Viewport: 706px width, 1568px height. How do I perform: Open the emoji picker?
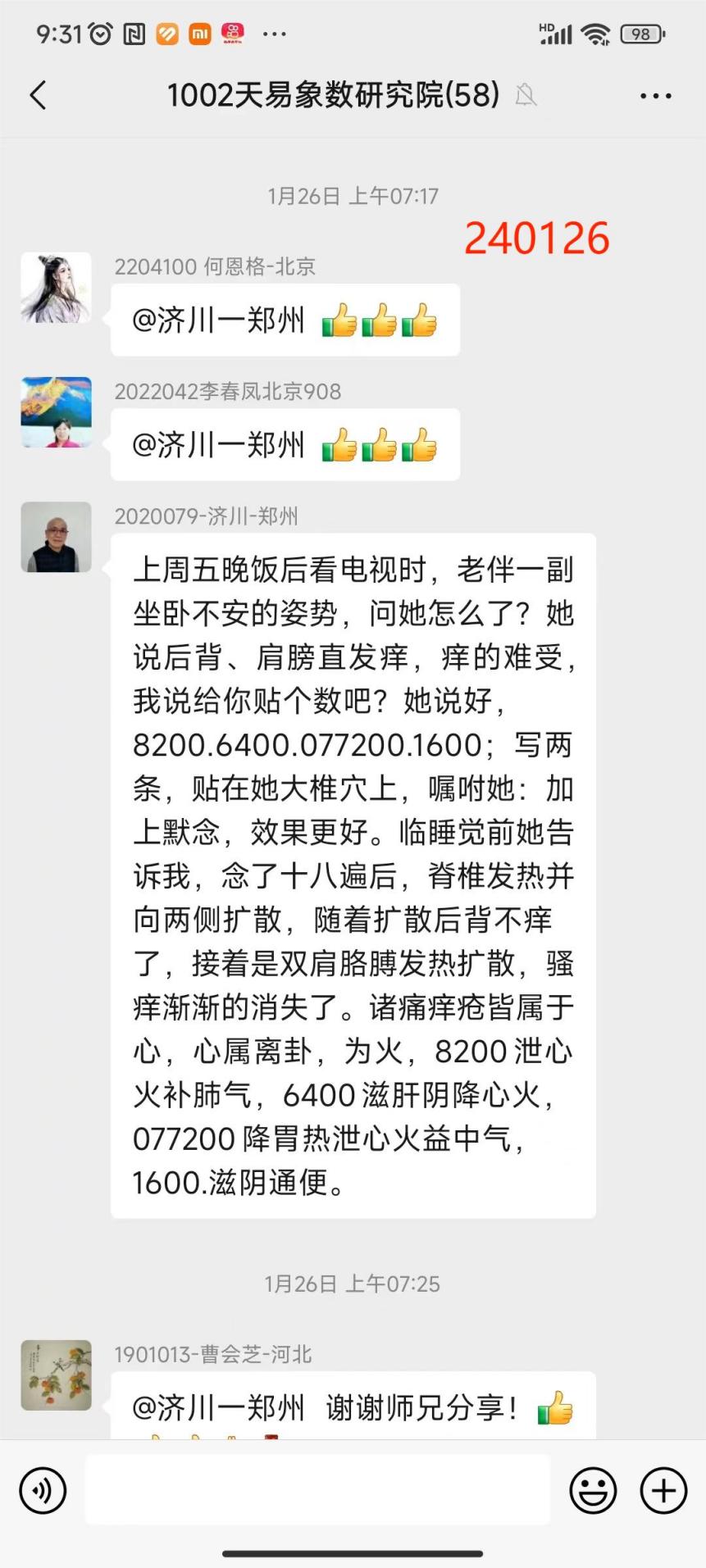point(593,1489)
